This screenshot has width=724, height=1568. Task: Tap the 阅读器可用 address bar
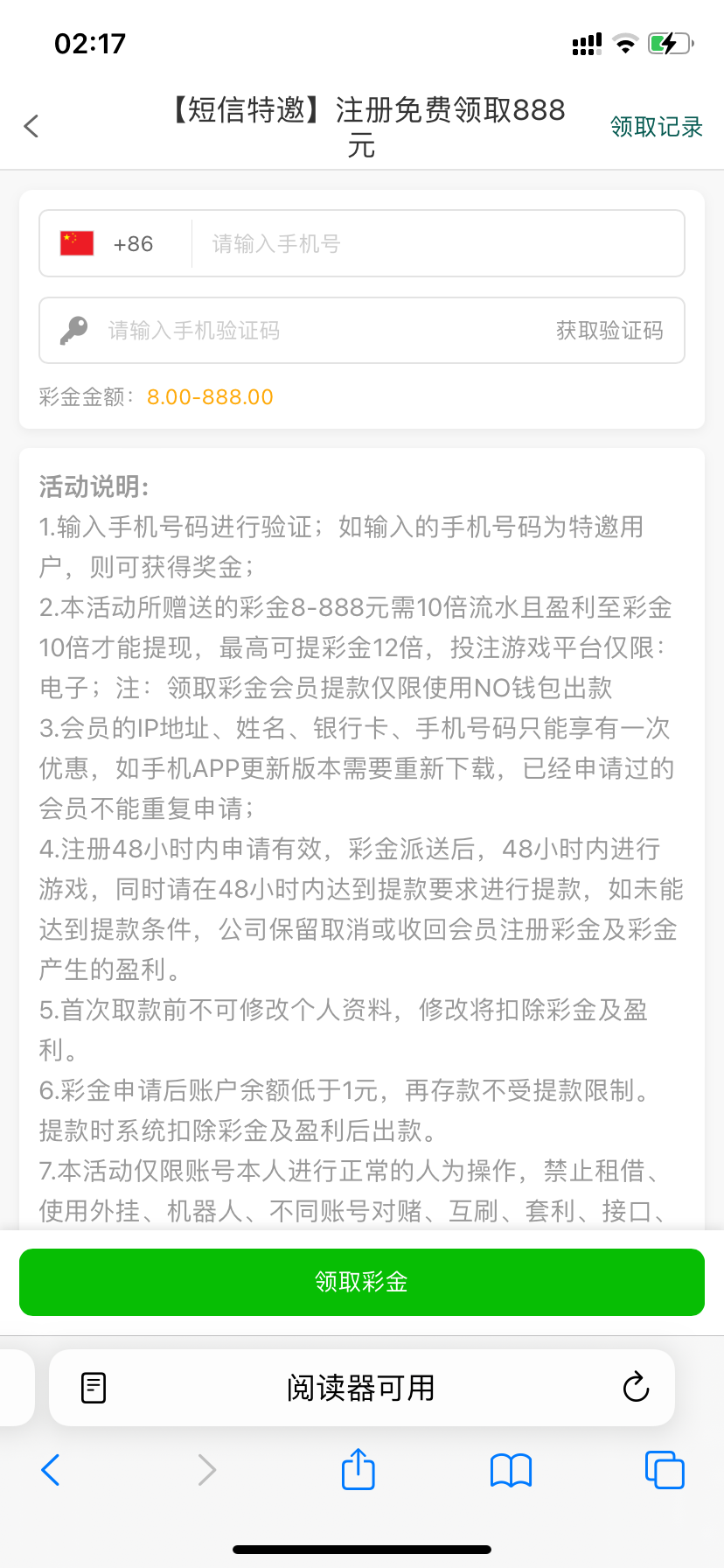pyautogui.click(x=360, y=1388)
